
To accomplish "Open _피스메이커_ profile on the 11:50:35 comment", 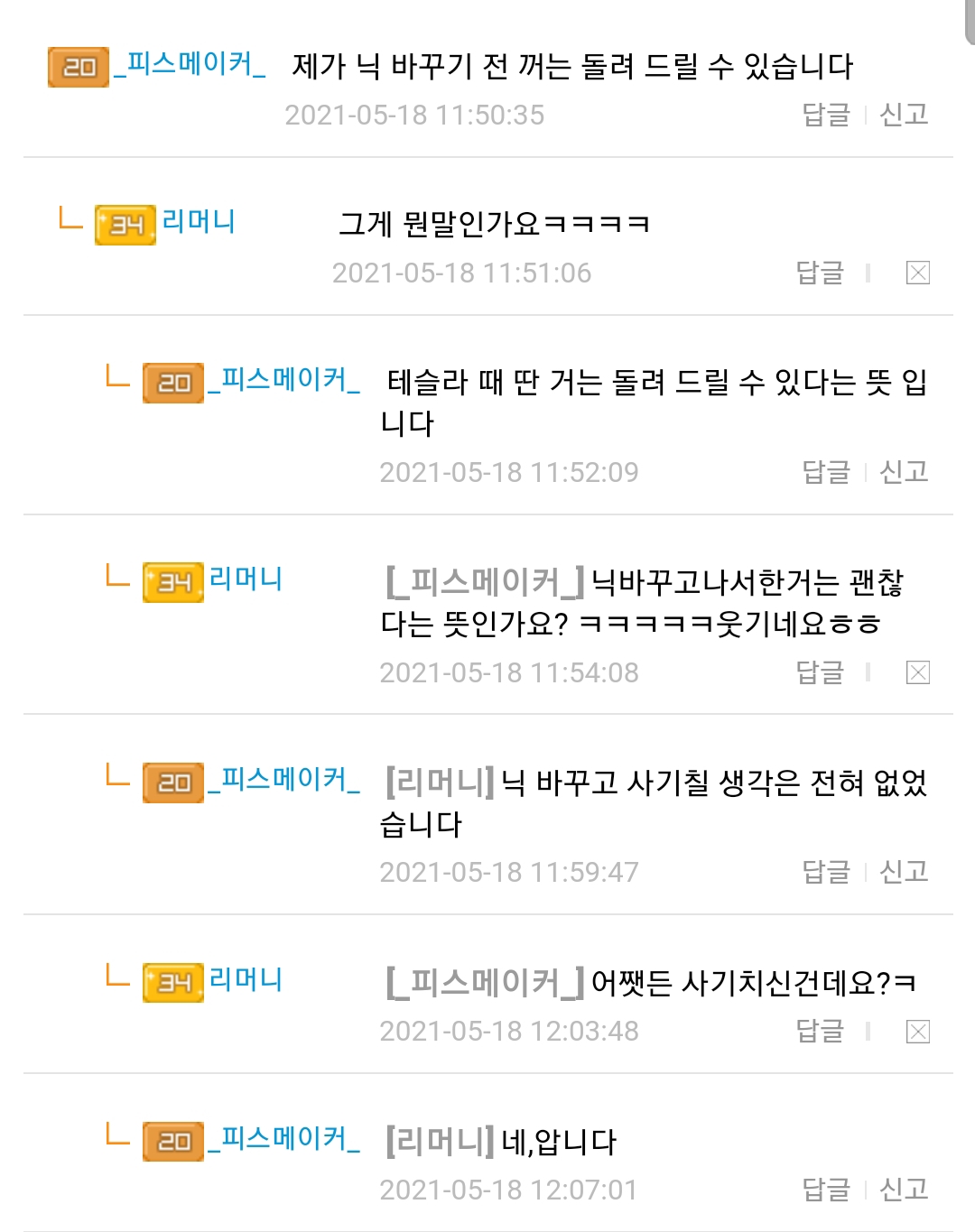I will click(190, 65).
